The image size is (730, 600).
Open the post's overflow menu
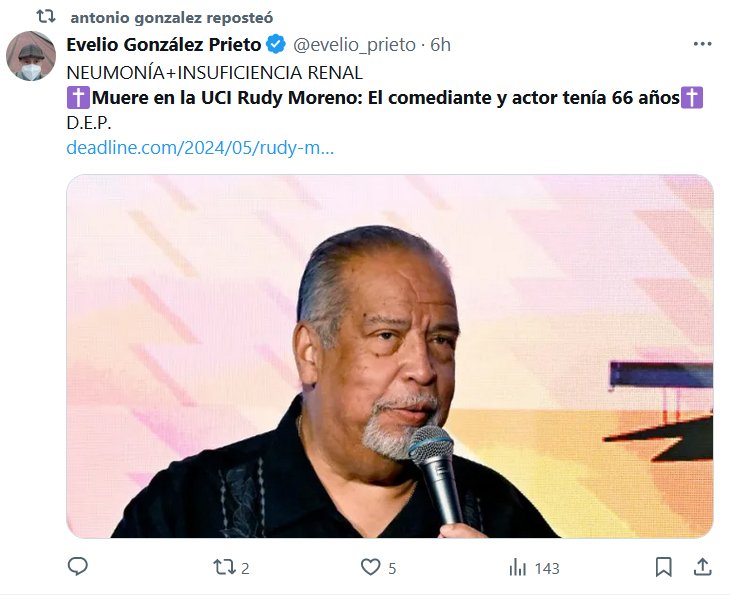pos(702,45)
